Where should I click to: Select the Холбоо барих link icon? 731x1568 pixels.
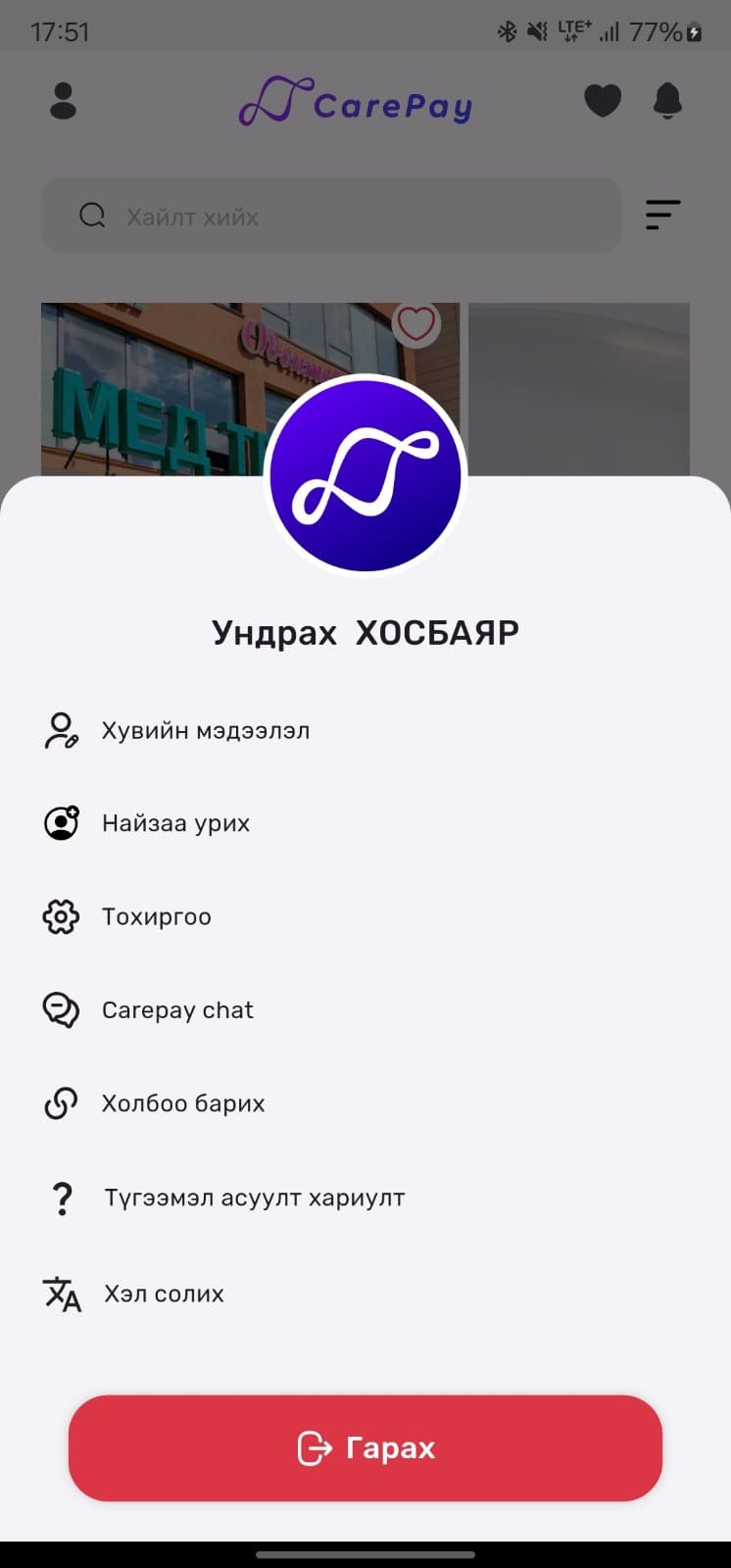[x=61, y=1102]
